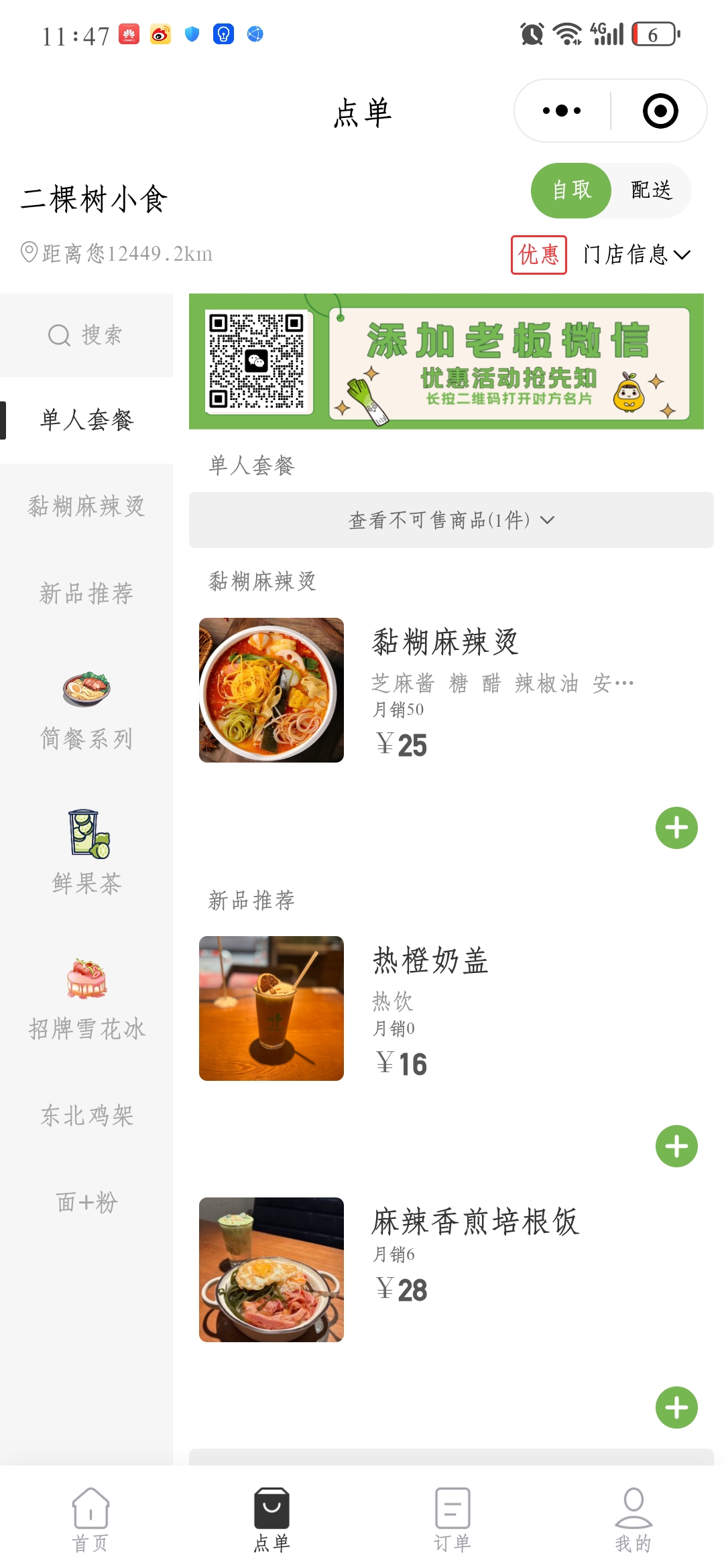Select 自取 pickup mode
Screen dimensions: 724x1568
tap(571, 190)
